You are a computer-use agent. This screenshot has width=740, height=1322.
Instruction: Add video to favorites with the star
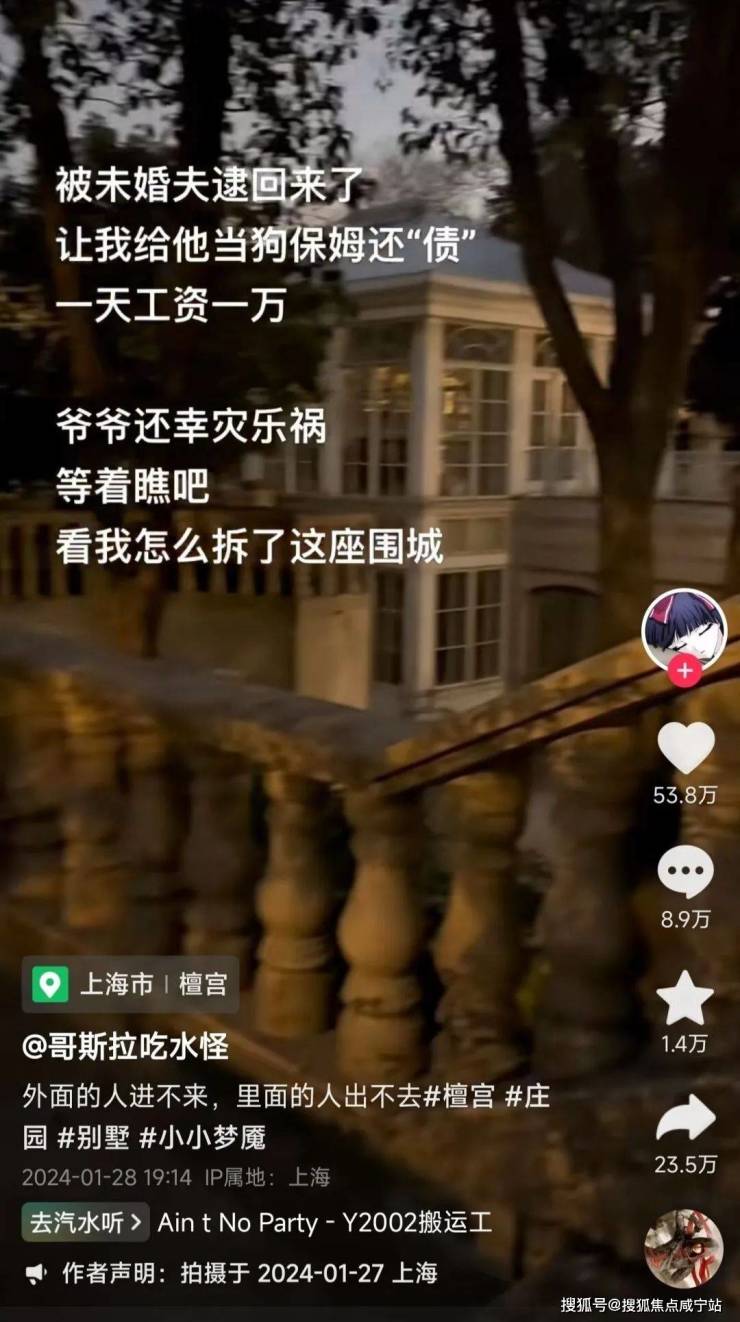[685, 998]
